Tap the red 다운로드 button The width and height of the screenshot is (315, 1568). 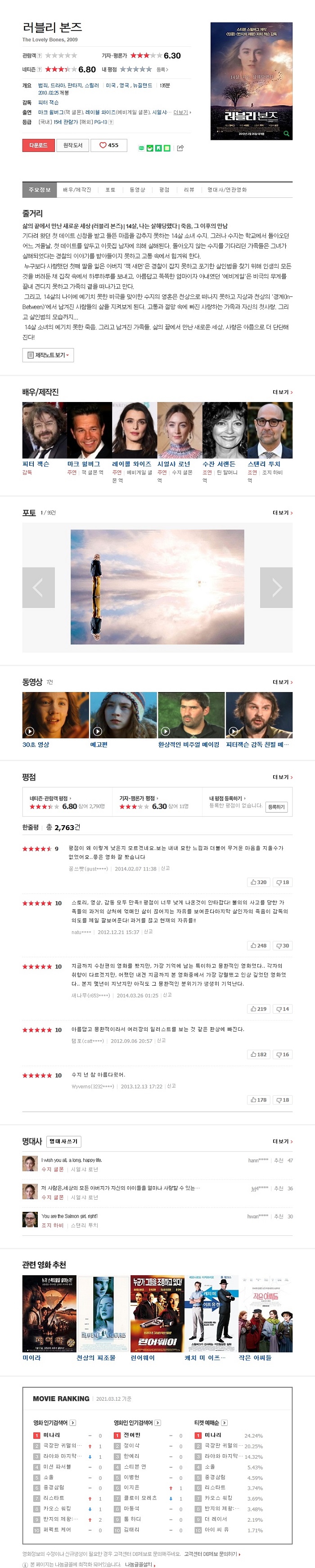tap(38, 145)
